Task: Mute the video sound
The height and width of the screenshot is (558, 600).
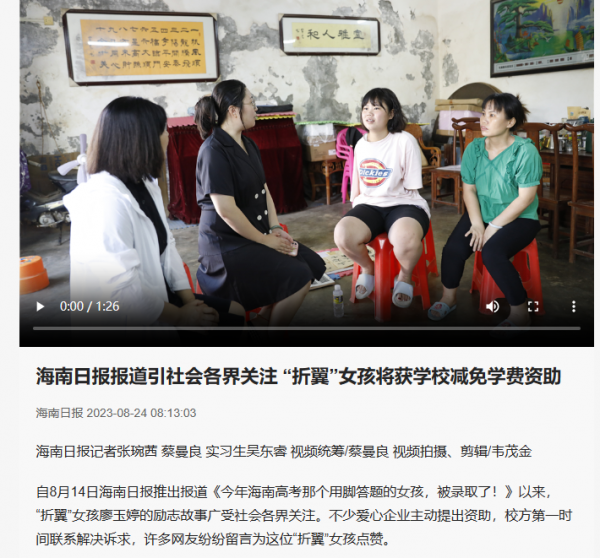Action: point(492,306)
